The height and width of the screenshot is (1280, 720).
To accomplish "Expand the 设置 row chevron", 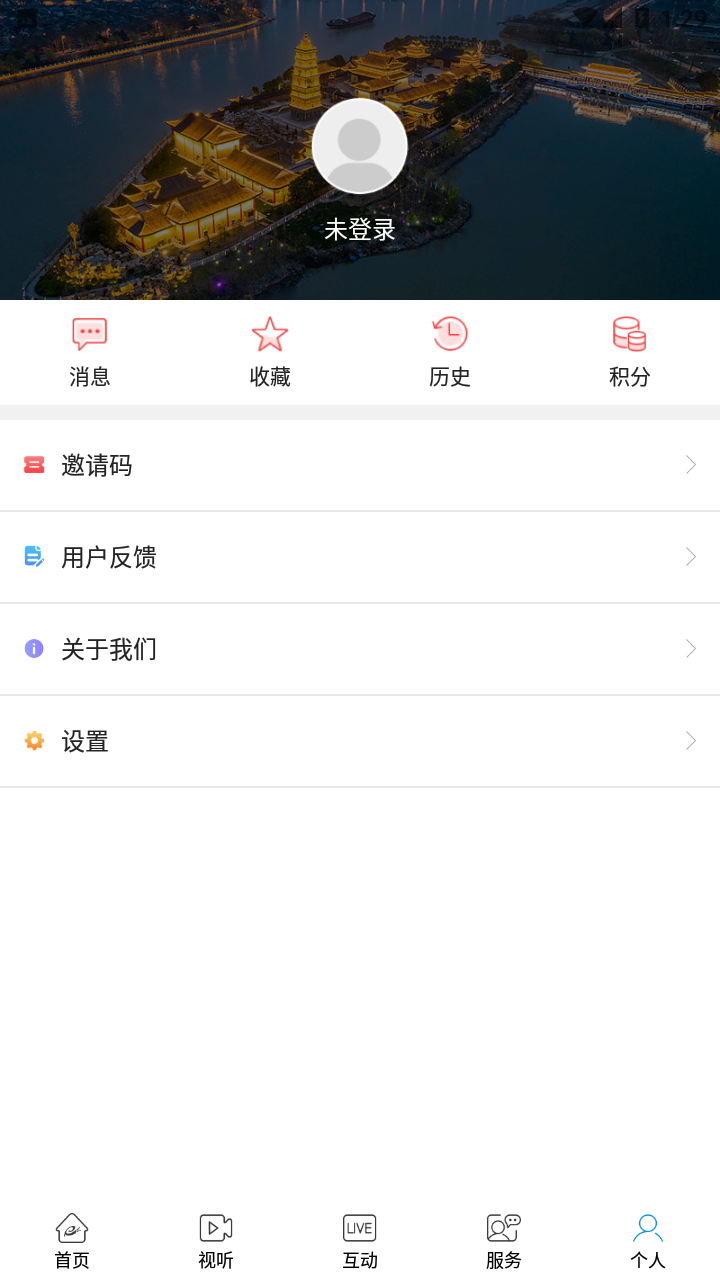I will click(690, 741).
